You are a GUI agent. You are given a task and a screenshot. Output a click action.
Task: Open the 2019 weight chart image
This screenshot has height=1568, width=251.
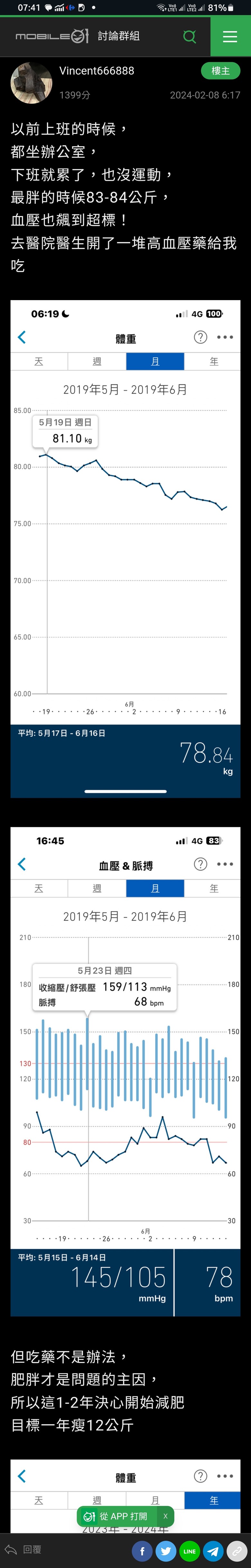pos(126,548)
